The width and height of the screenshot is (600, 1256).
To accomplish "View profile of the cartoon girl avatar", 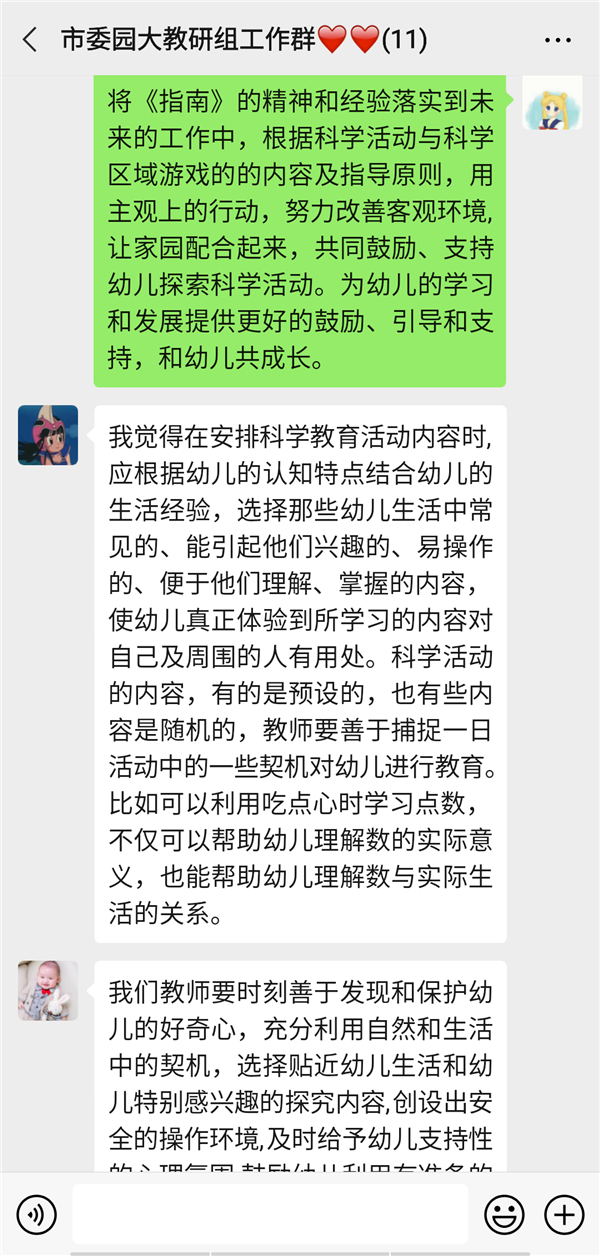I will (x=48, y=435).
